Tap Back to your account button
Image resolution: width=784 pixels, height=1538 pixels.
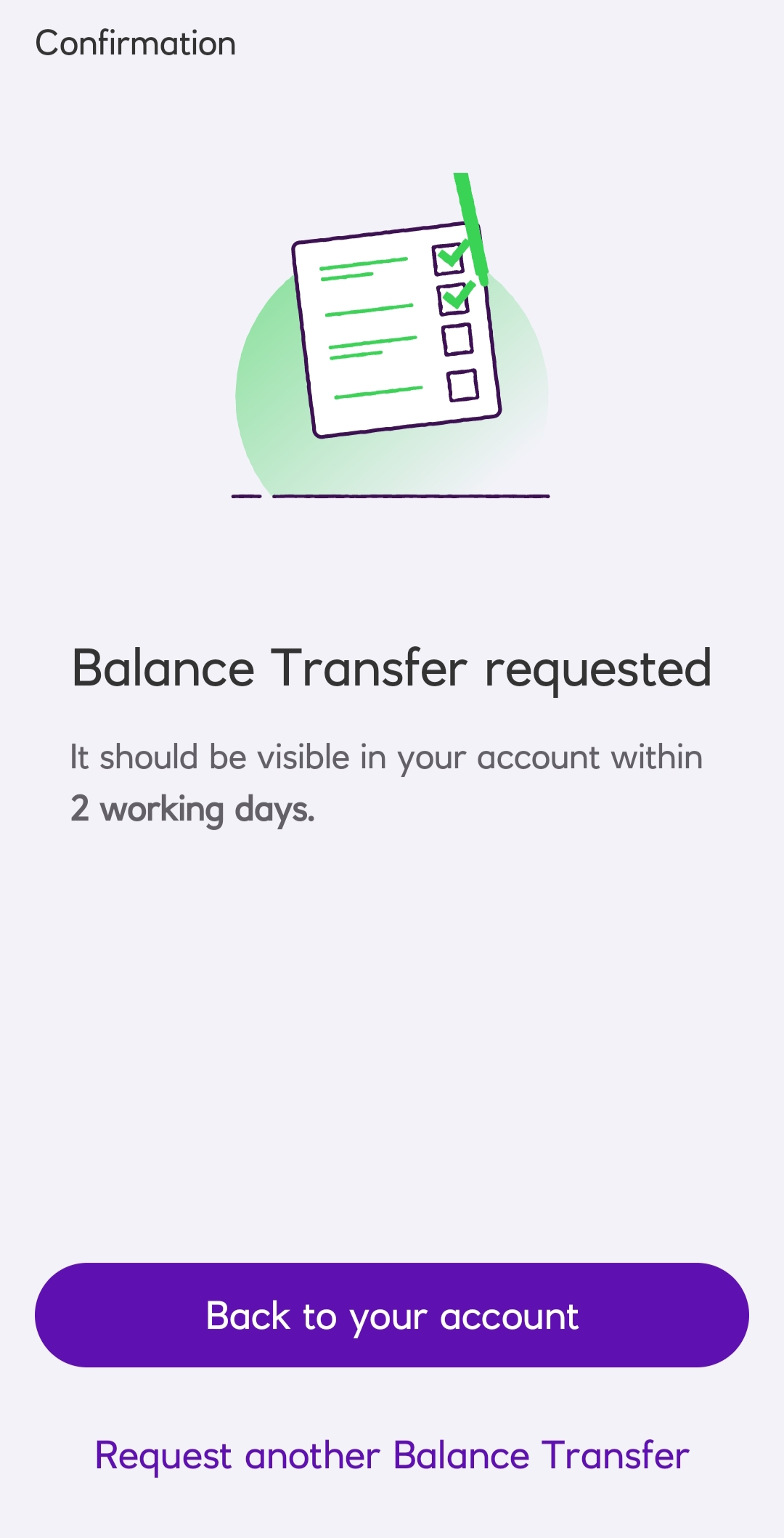[392, 1315]
